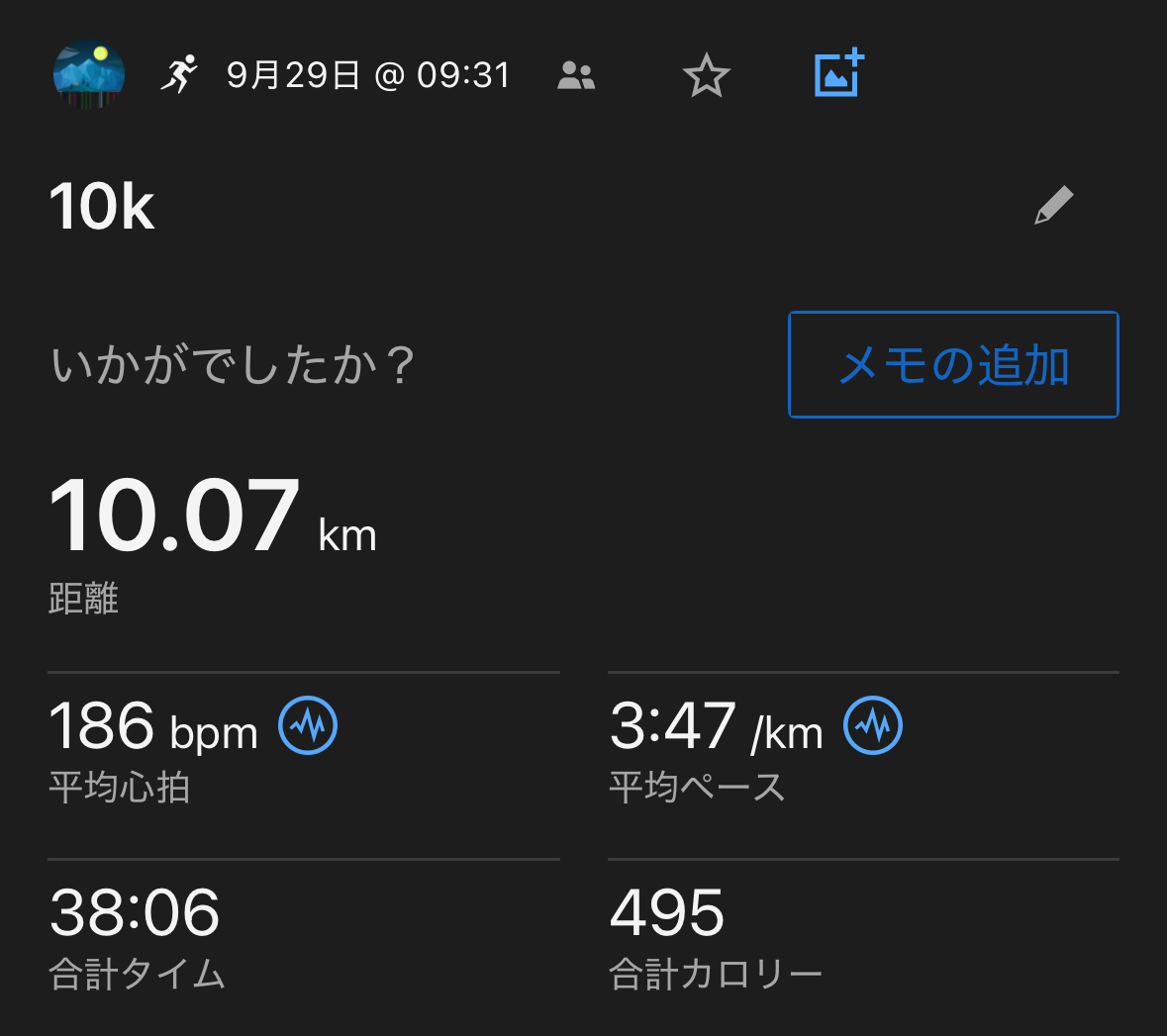Tap the メモの追加 button
Image resolution: width=1167 pixels, height=1036 pixels.
[x=953, y=365]
